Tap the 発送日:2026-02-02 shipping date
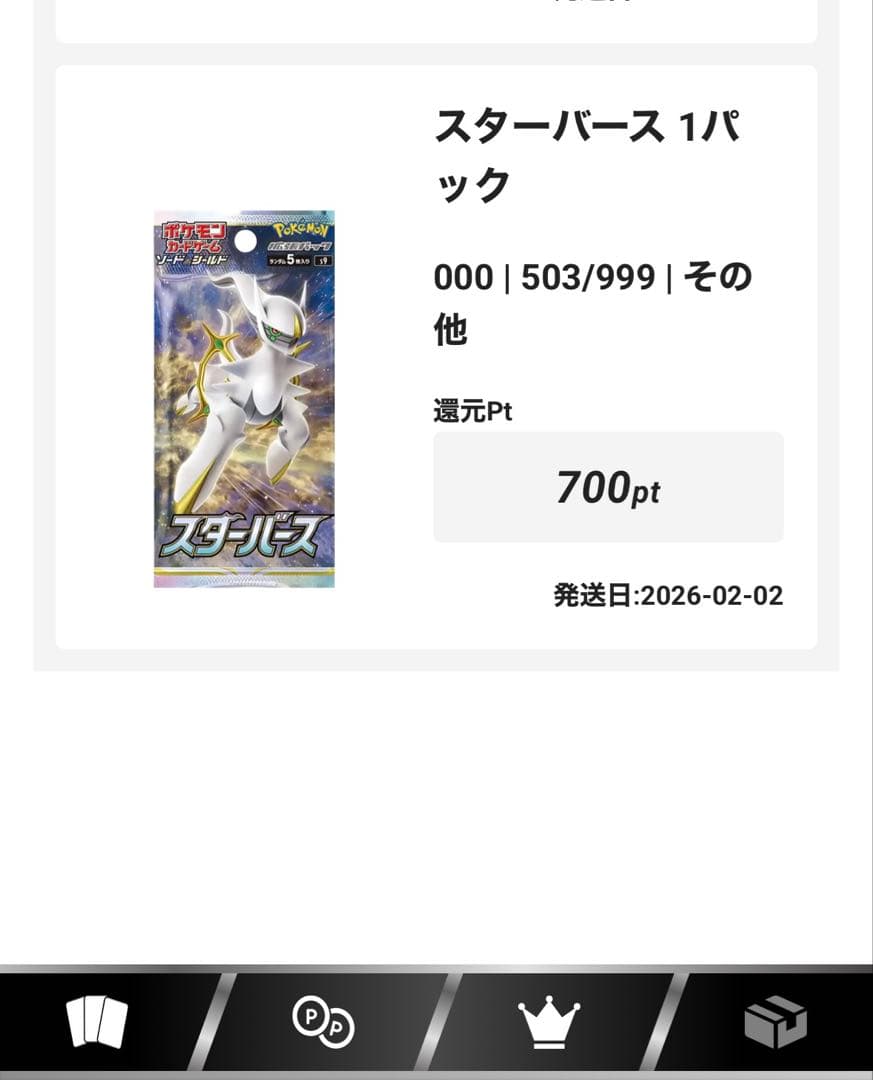 click(668, 592)
